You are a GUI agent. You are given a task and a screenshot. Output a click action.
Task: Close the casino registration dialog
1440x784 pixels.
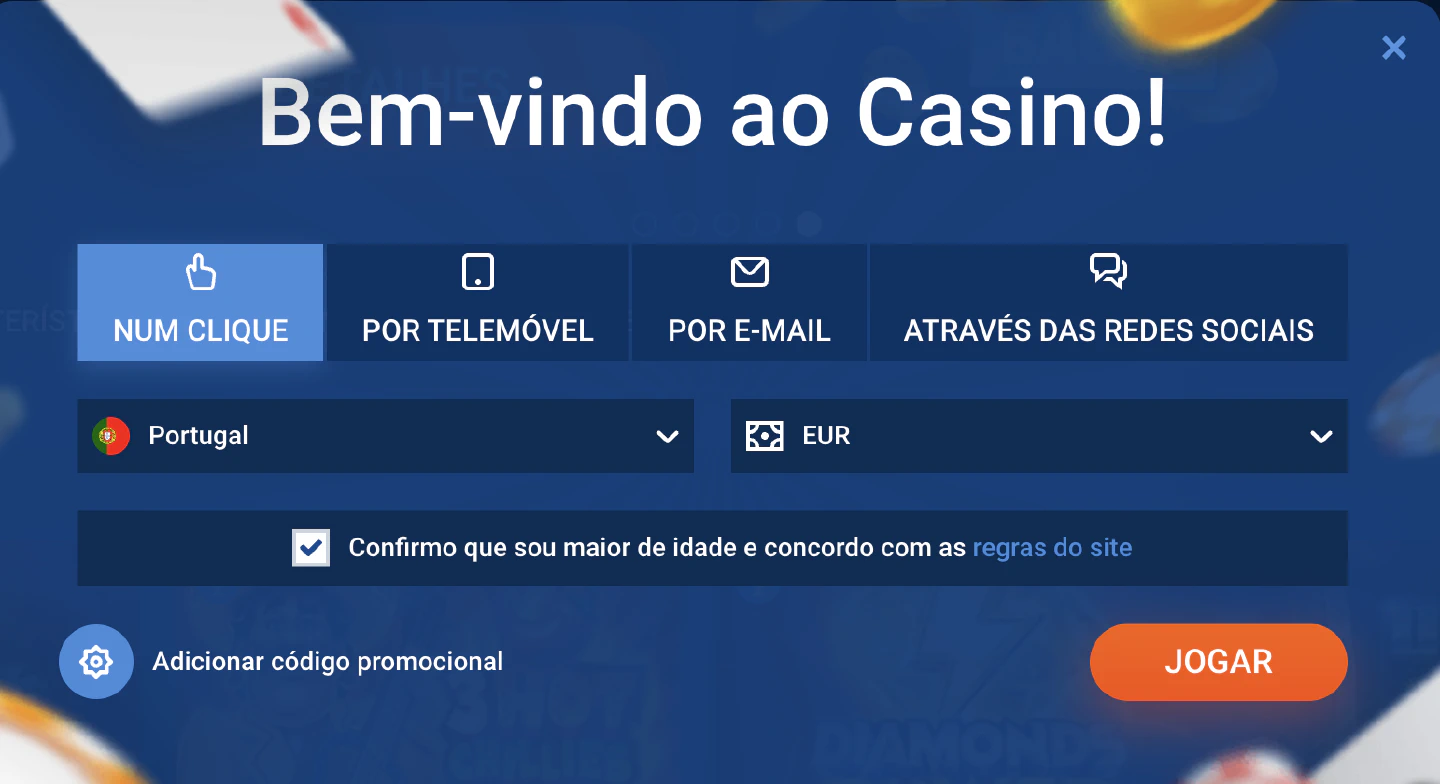click(x=1393, y=47)
